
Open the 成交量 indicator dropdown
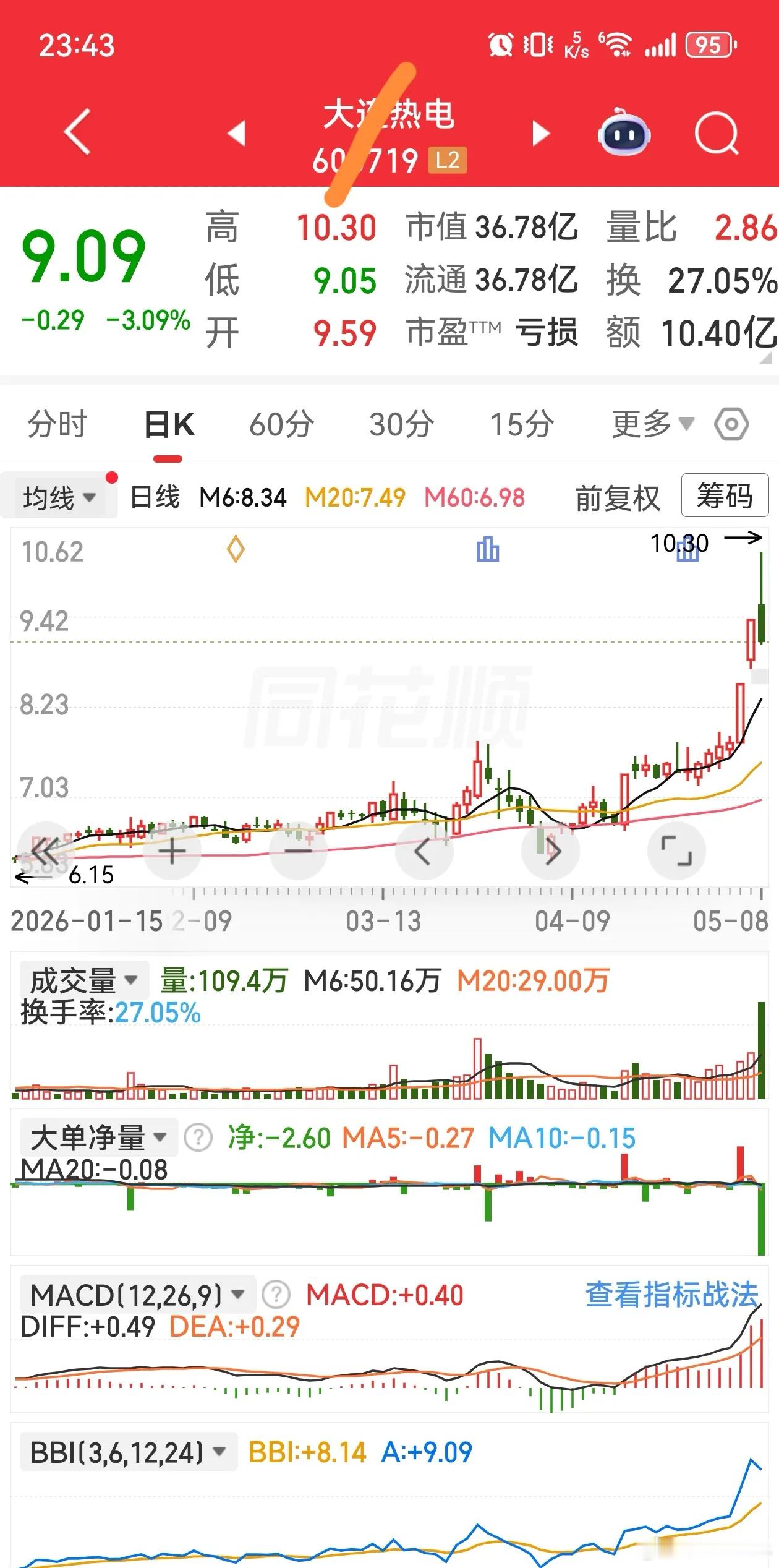click(x=83, y=980)
